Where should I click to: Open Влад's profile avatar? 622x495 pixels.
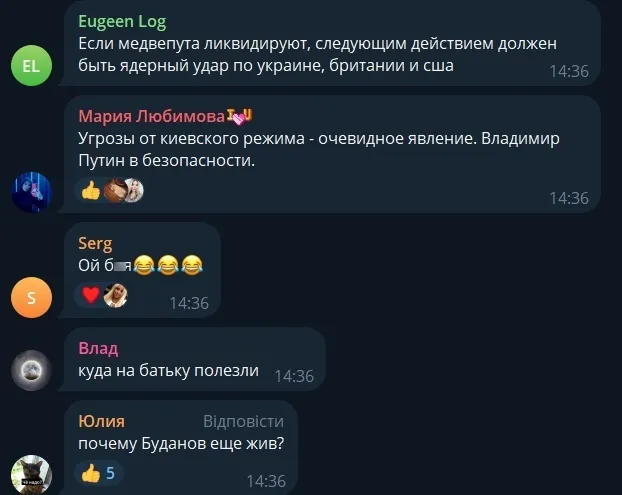coord(31,370)
